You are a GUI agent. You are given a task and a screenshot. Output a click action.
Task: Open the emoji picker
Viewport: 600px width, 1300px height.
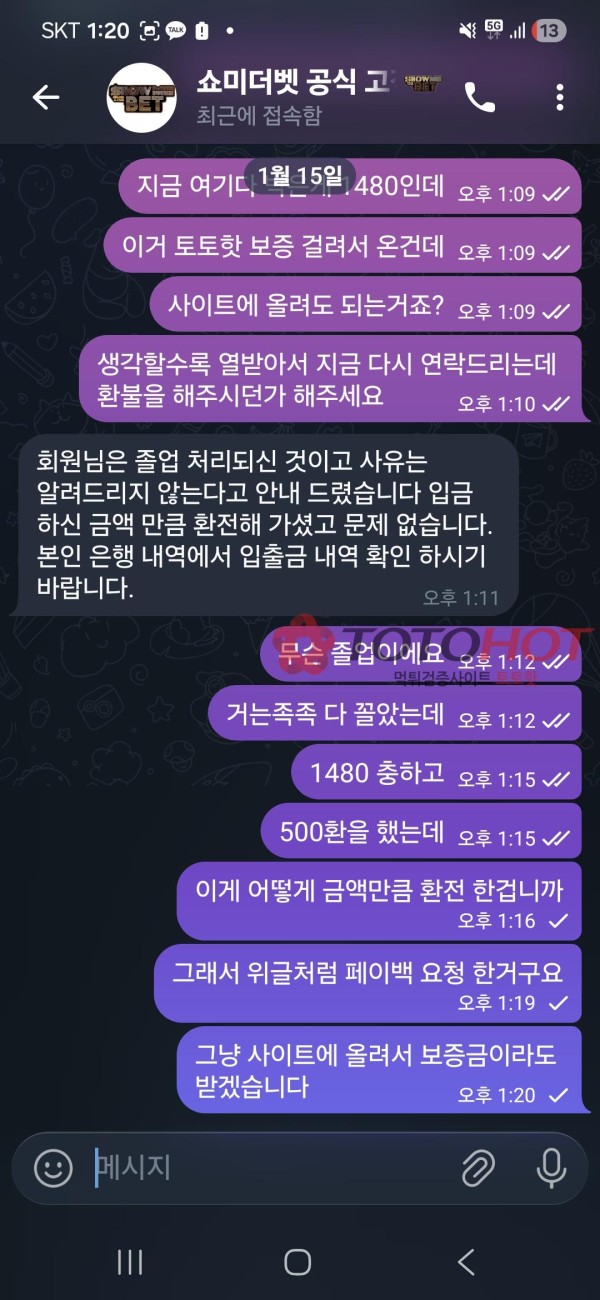53,1167
